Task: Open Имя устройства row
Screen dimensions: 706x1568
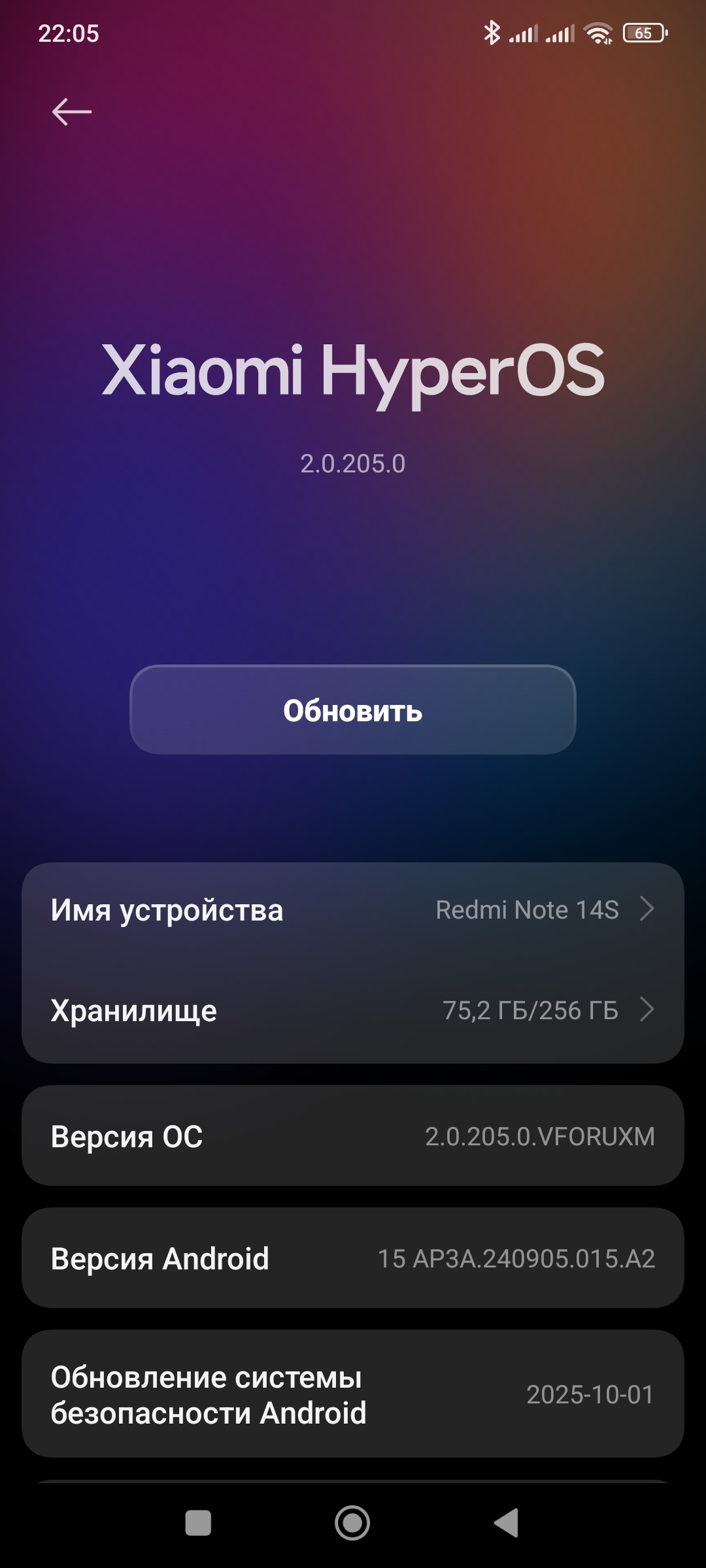Action: coord(353,910)
